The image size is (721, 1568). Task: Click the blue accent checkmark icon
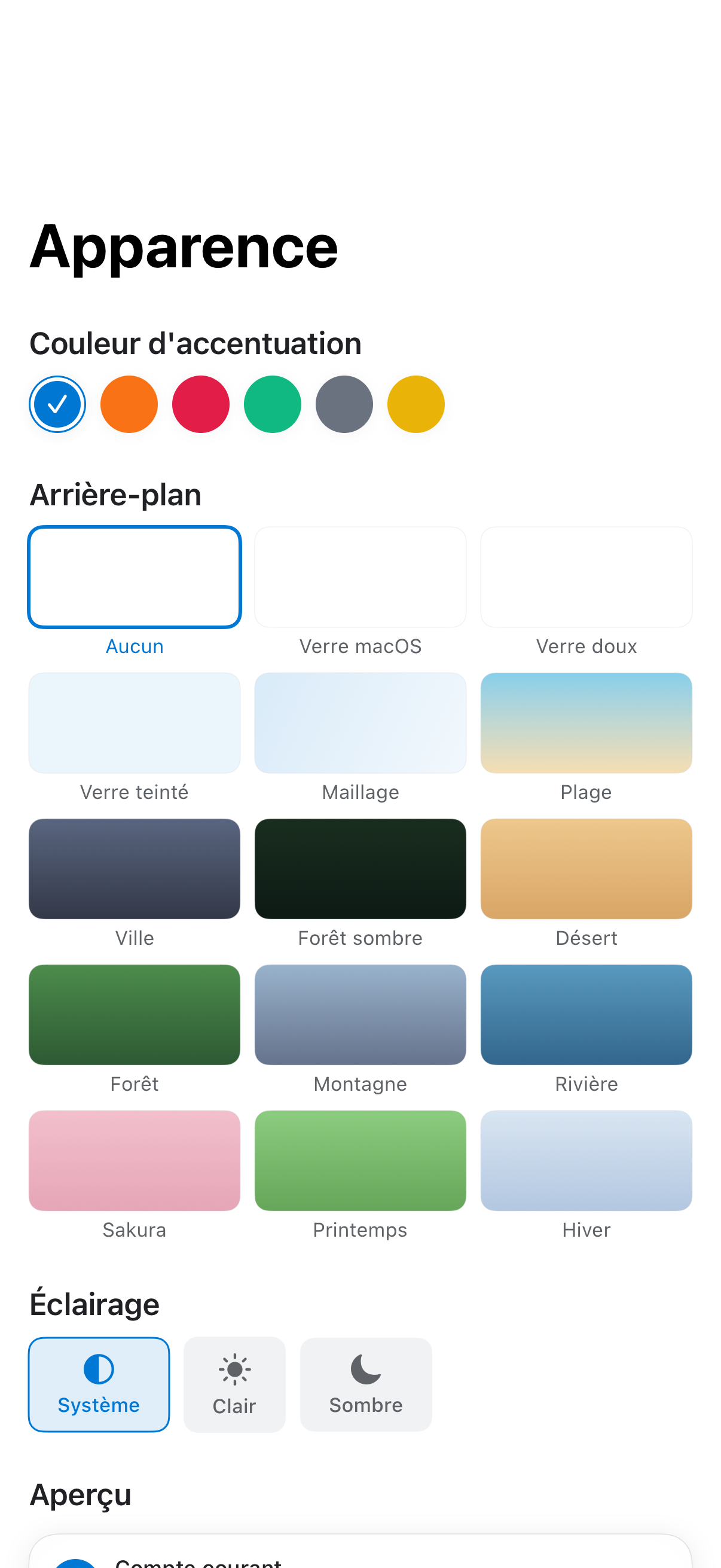(57, 404)
